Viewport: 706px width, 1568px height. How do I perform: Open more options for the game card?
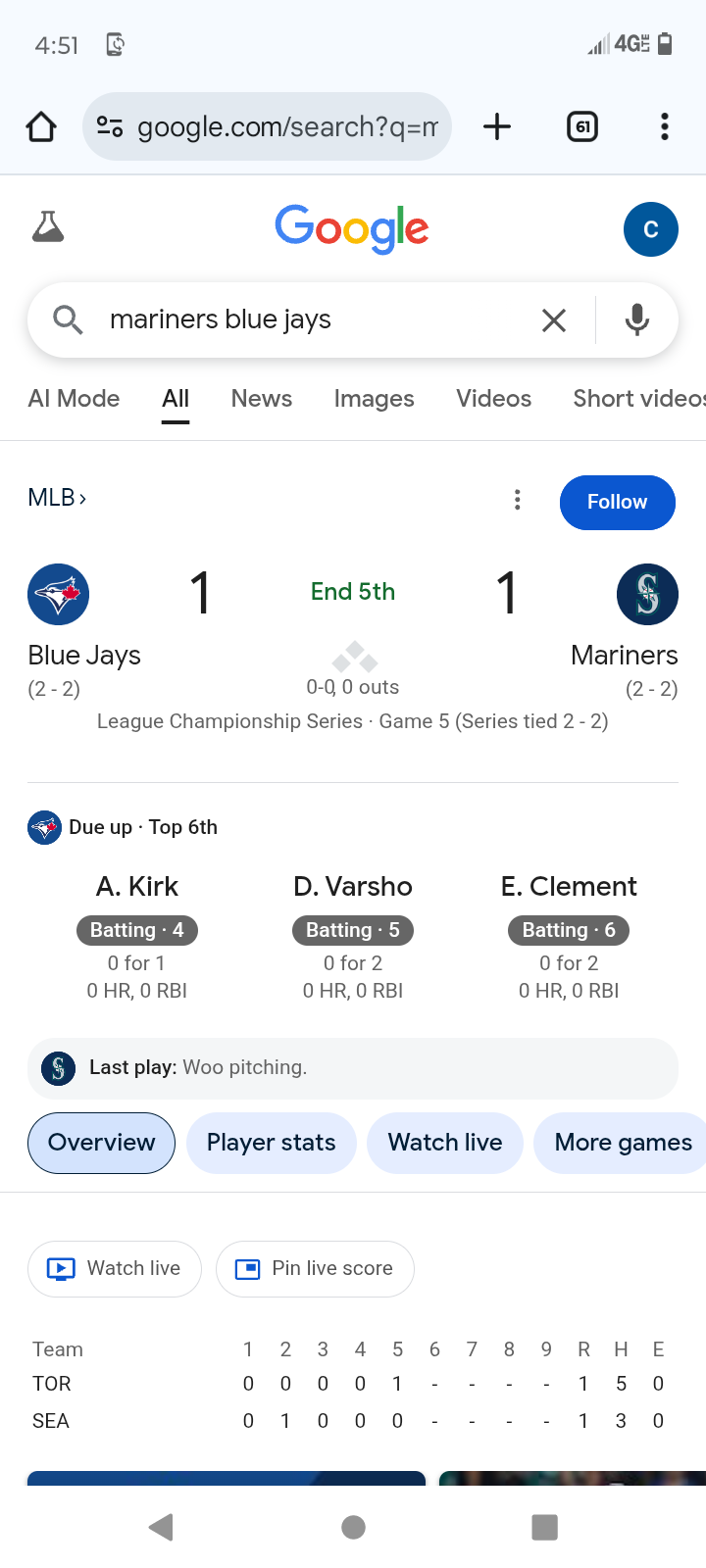[518, 501]
